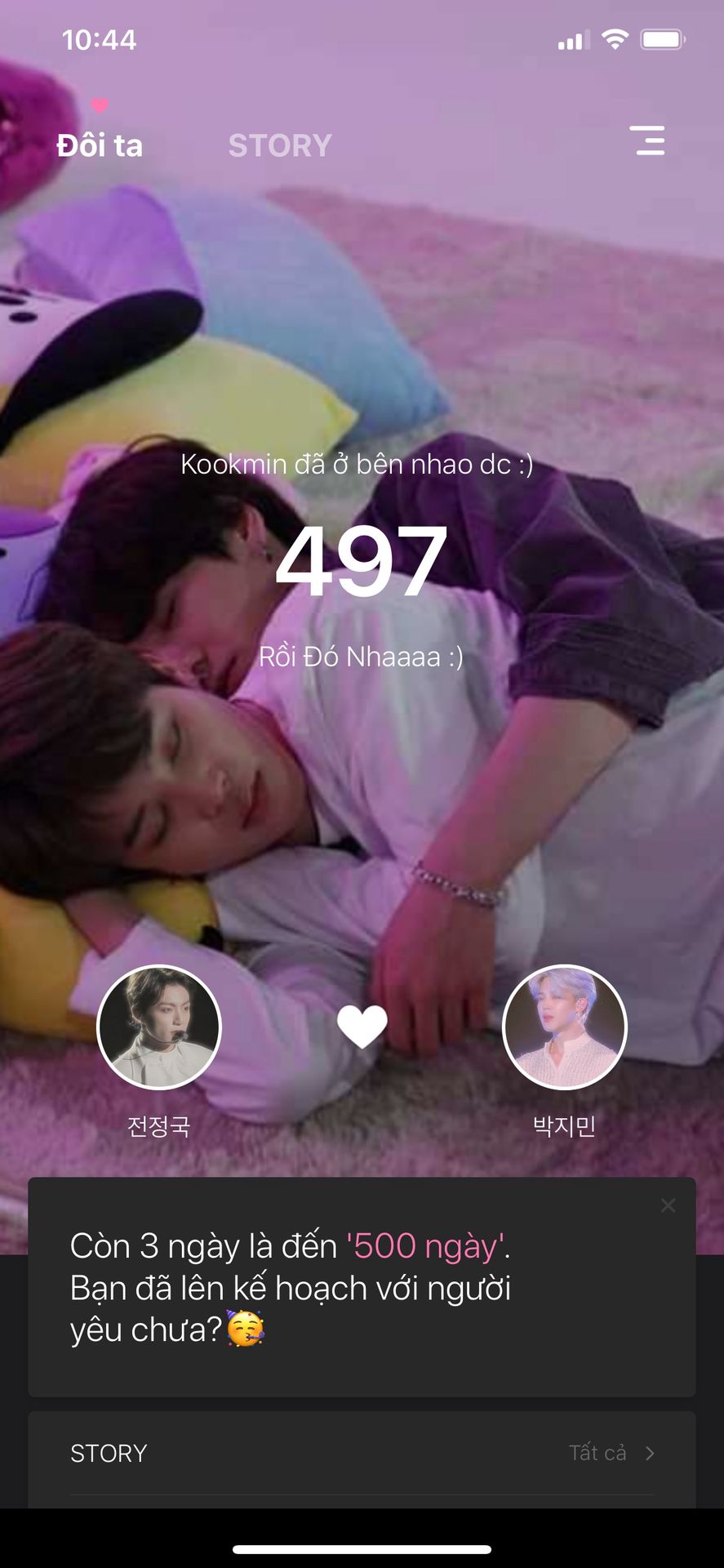Select the Đôi ta tab
This screenshot has height=1568, width=724.
coord(100,146)
